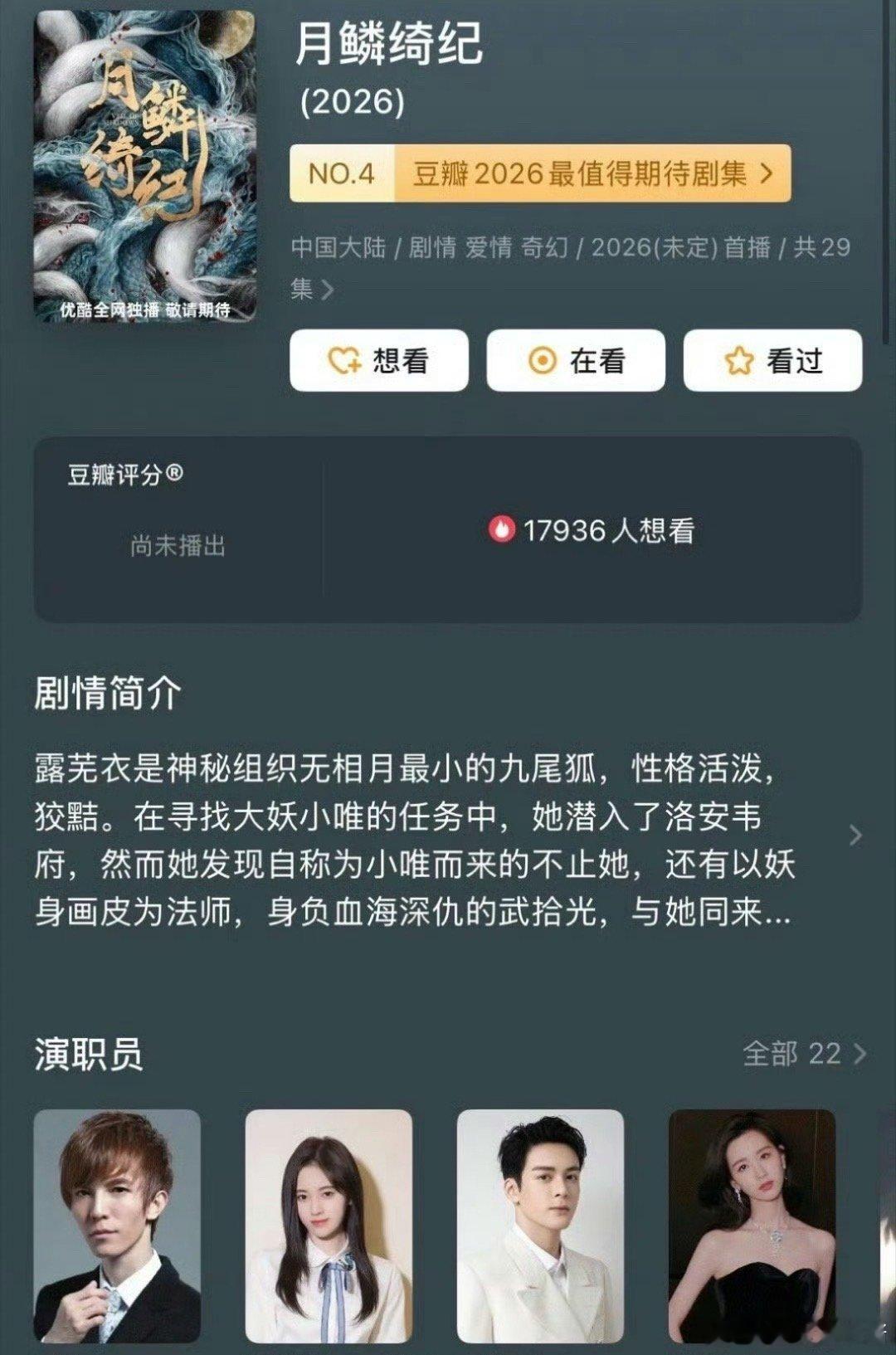Click the heart icon on the 想看 button
This screenshot has height=1355, width=896.
click(x=344, y=359)
